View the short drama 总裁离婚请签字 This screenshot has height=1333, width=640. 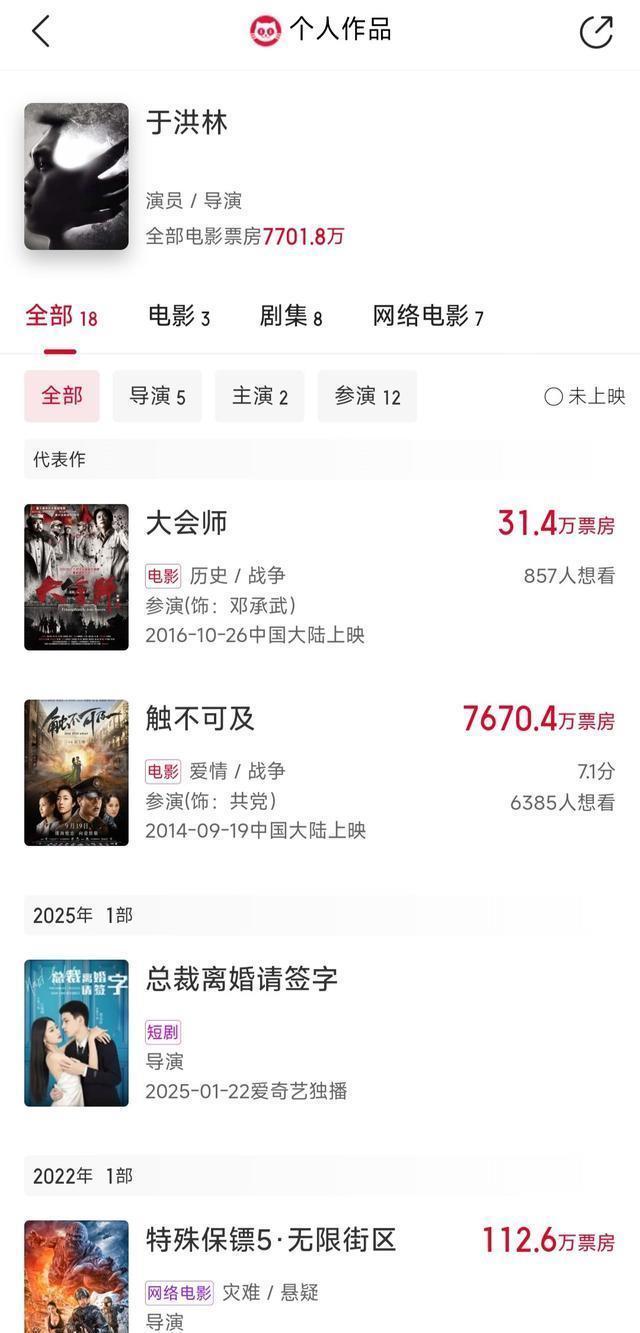click(x=241, y=978)
